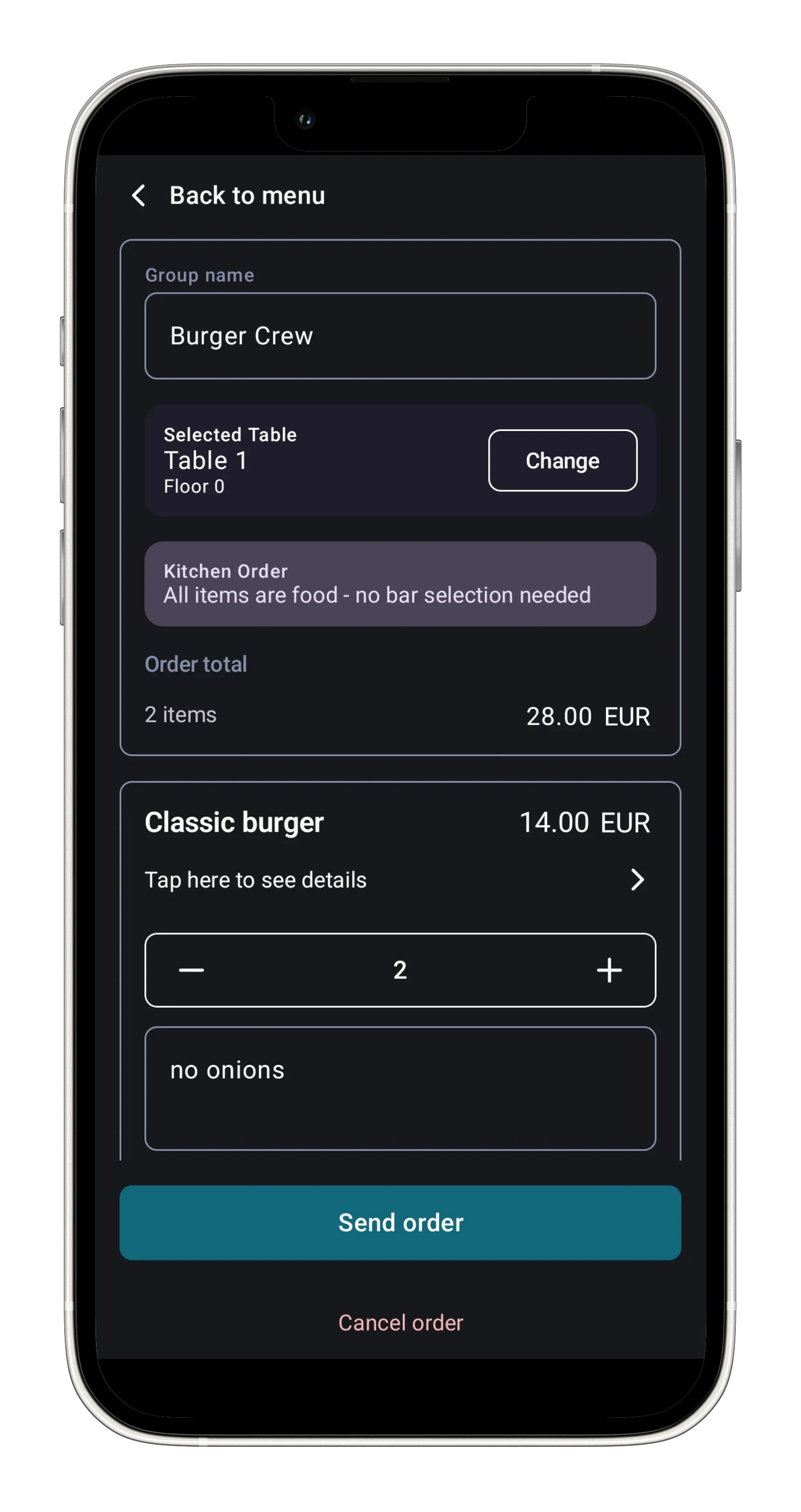801x1512 pixels.
Task: Cancel the order
Action: pos(400,1323)
